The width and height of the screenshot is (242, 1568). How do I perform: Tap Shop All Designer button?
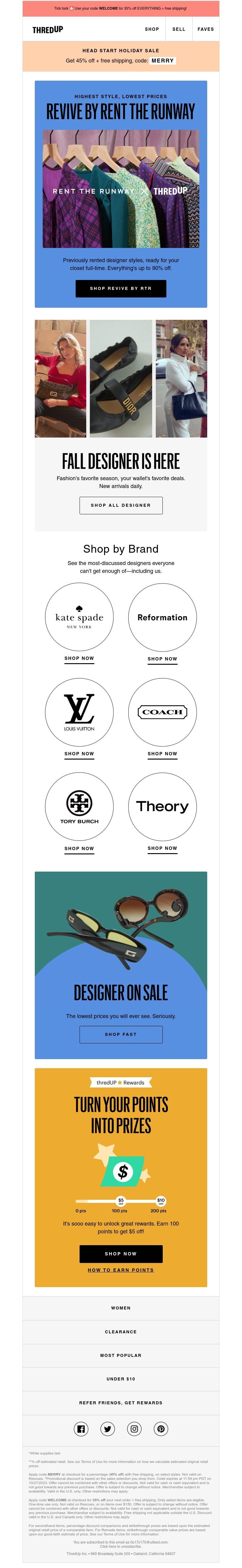click(121, 505)
